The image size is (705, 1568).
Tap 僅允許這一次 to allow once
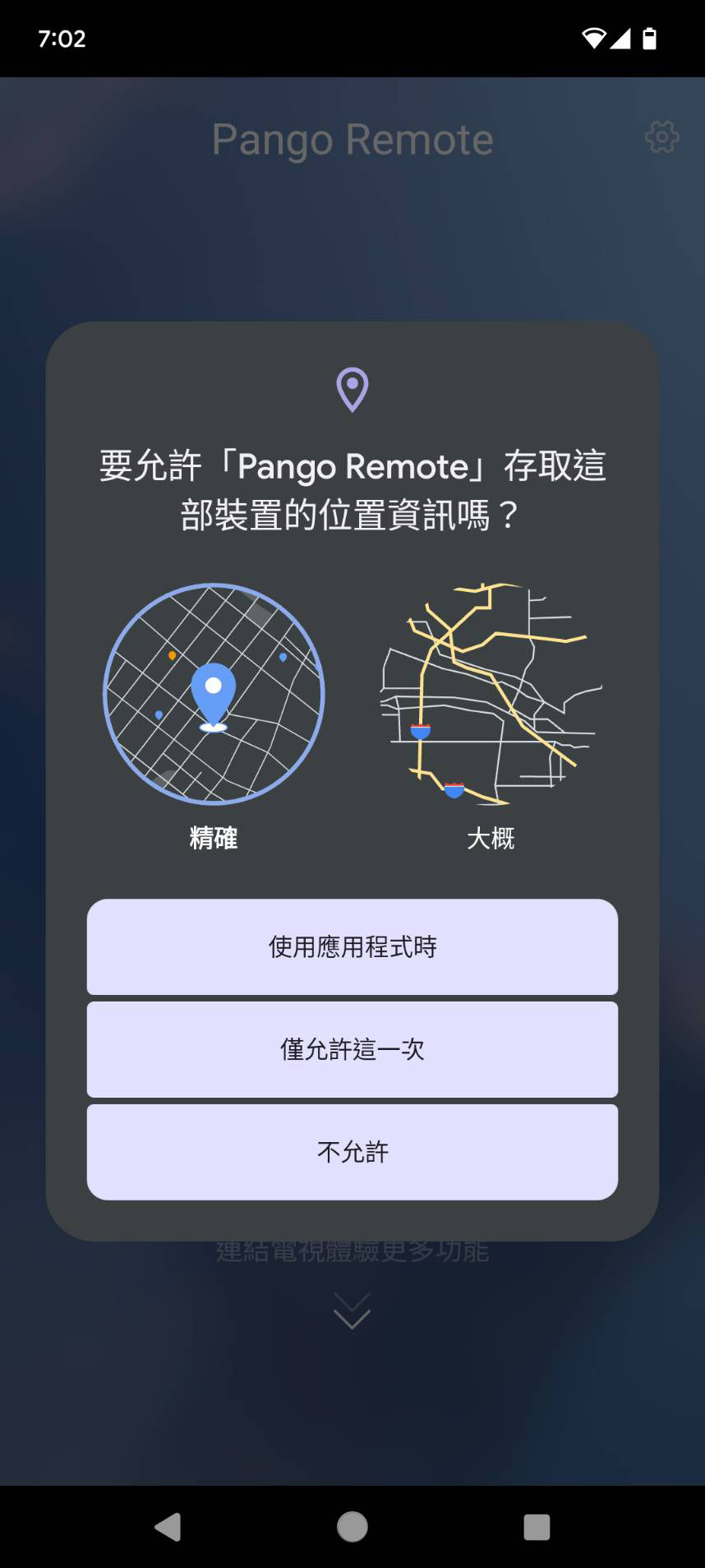(x=352, y=1049)
